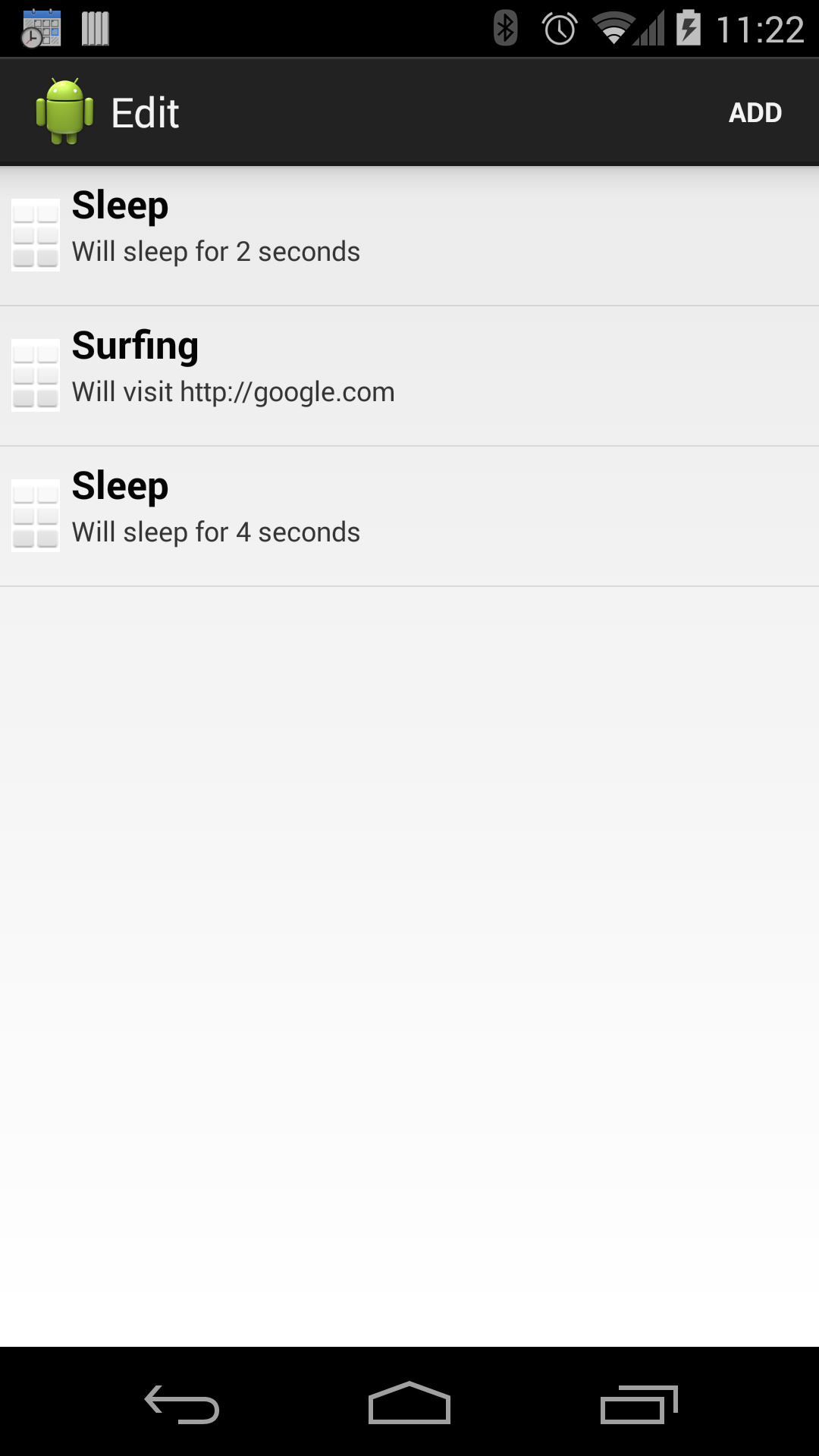Go back with the system back button
Screen dimensions: 819x1456
[x=182, y=1404]
